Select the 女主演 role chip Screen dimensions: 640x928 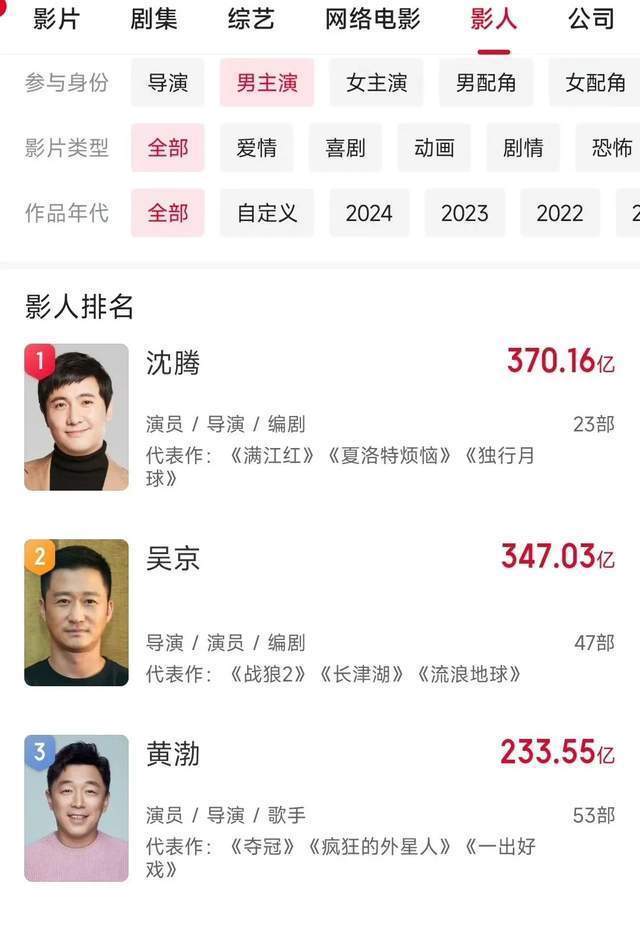[376, 83]
